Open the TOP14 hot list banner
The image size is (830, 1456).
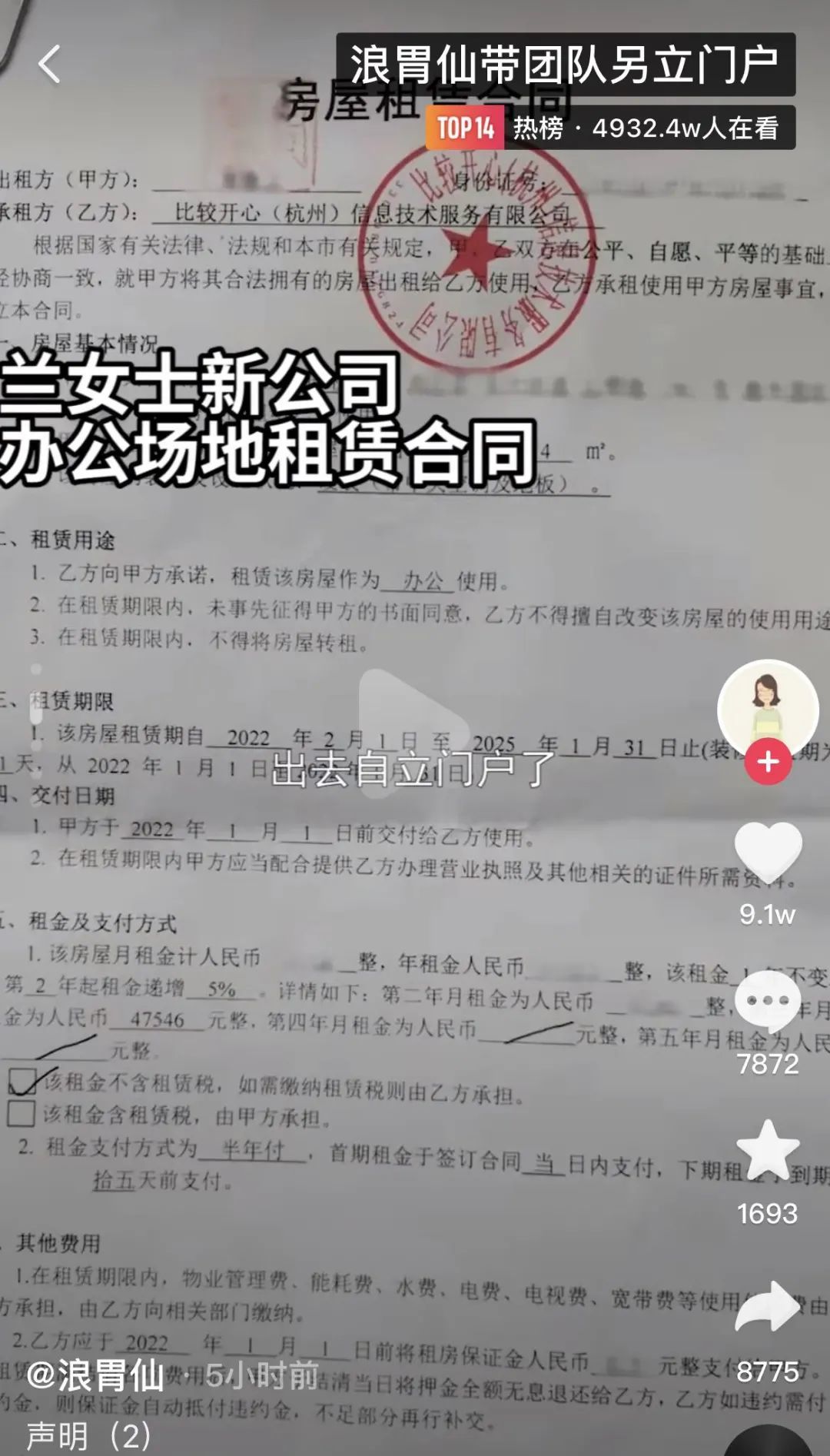click(x=610, y=128)
